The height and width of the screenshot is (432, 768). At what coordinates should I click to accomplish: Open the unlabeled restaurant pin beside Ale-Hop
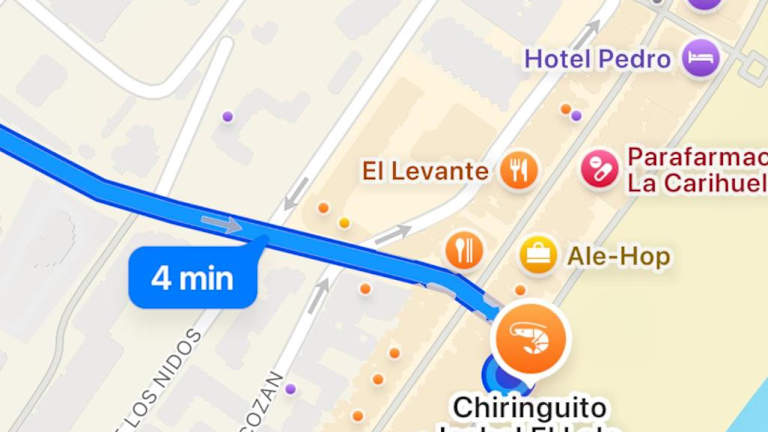click(x=464, y=250)
